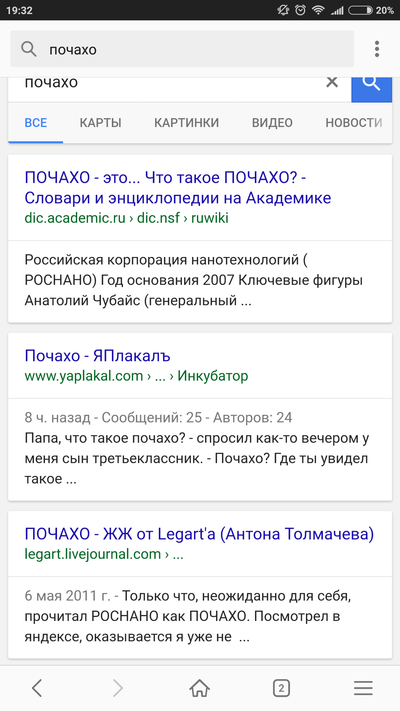Tap the browser address bar showing почахо
The height and width of the screenshot is (711, 400).
click(x=182, y=49)
